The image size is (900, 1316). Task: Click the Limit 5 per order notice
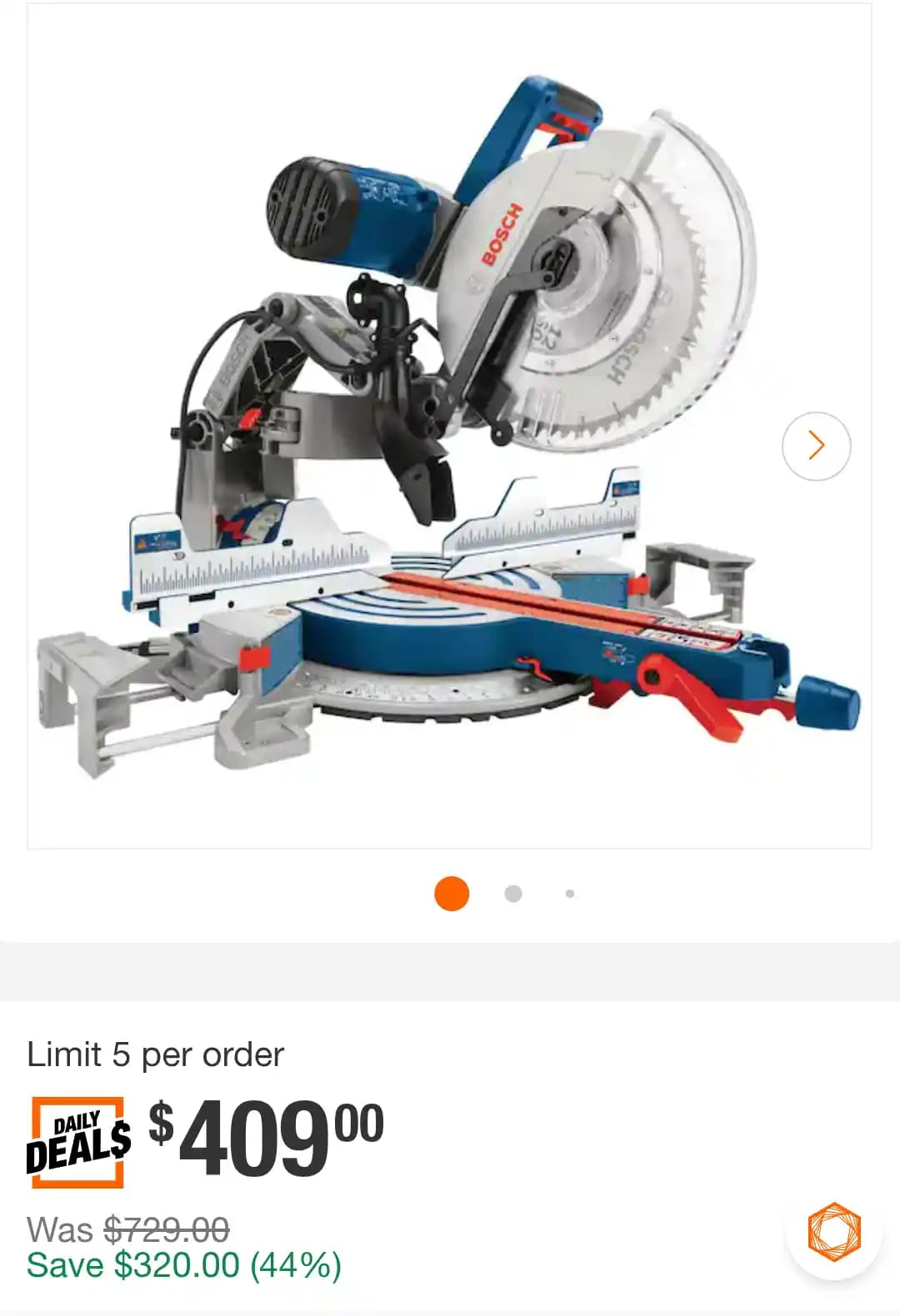click(155, 1054)
